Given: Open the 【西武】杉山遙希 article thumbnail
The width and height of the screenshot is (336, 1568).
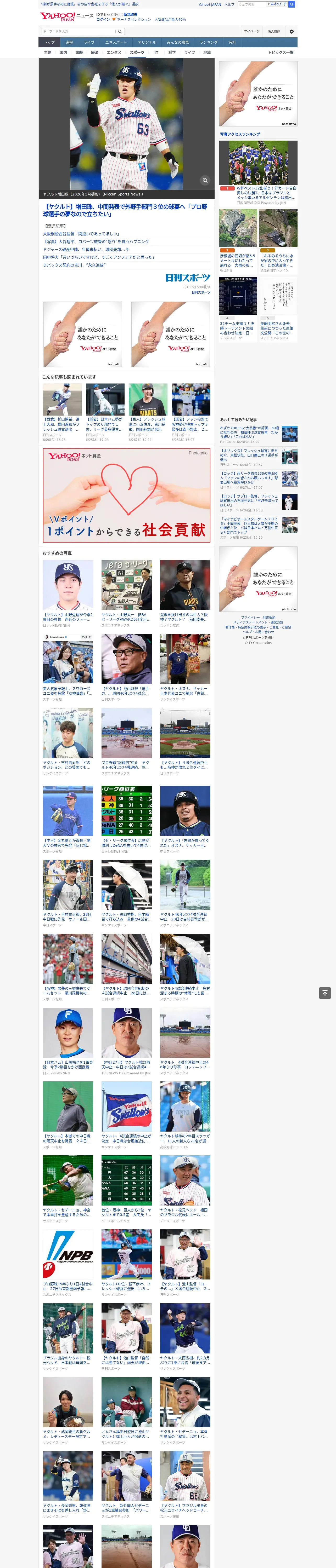Looking at the screenshot, I should pos(62,399).
